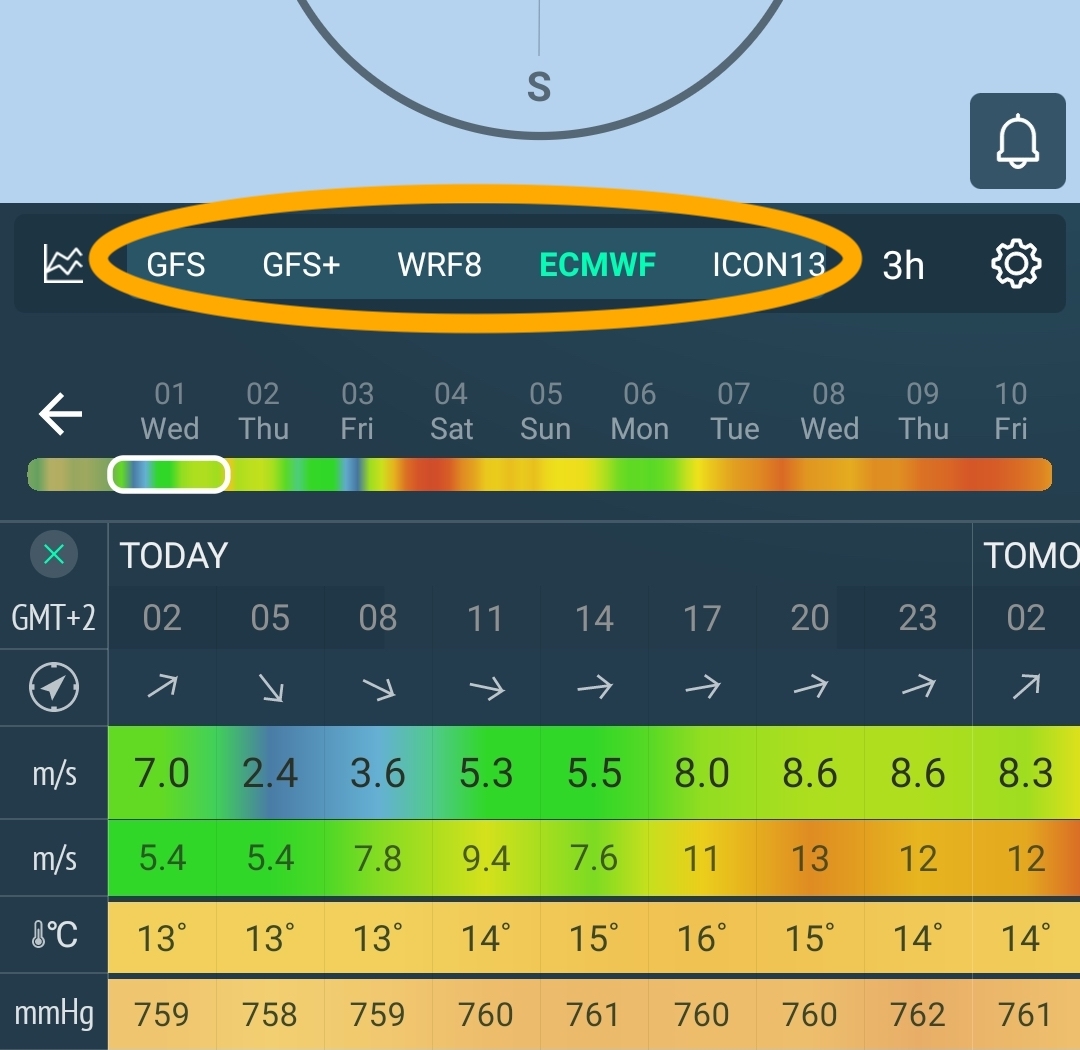Change the 3h time step

(x=903, y=265)
